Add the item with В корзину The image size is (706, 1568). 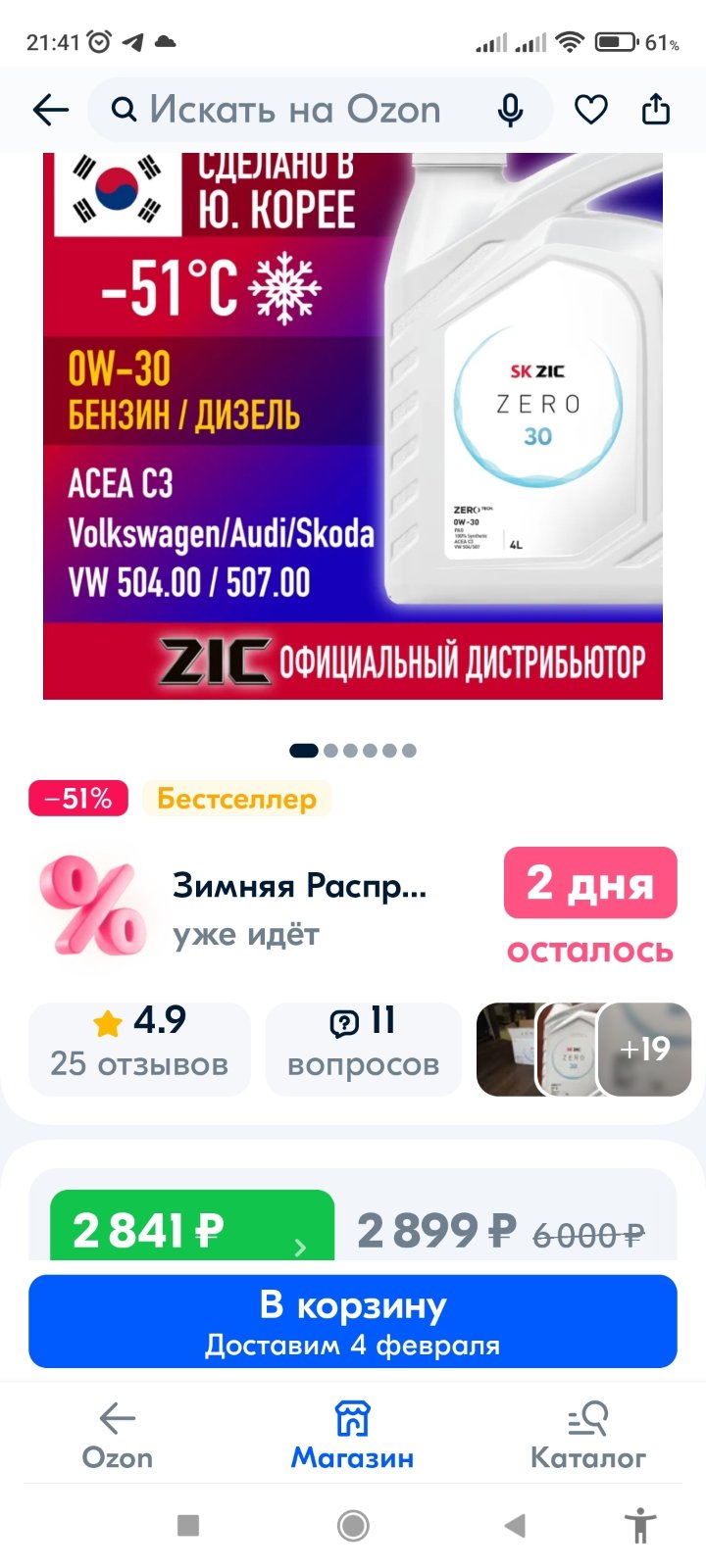pos(353,1321)
